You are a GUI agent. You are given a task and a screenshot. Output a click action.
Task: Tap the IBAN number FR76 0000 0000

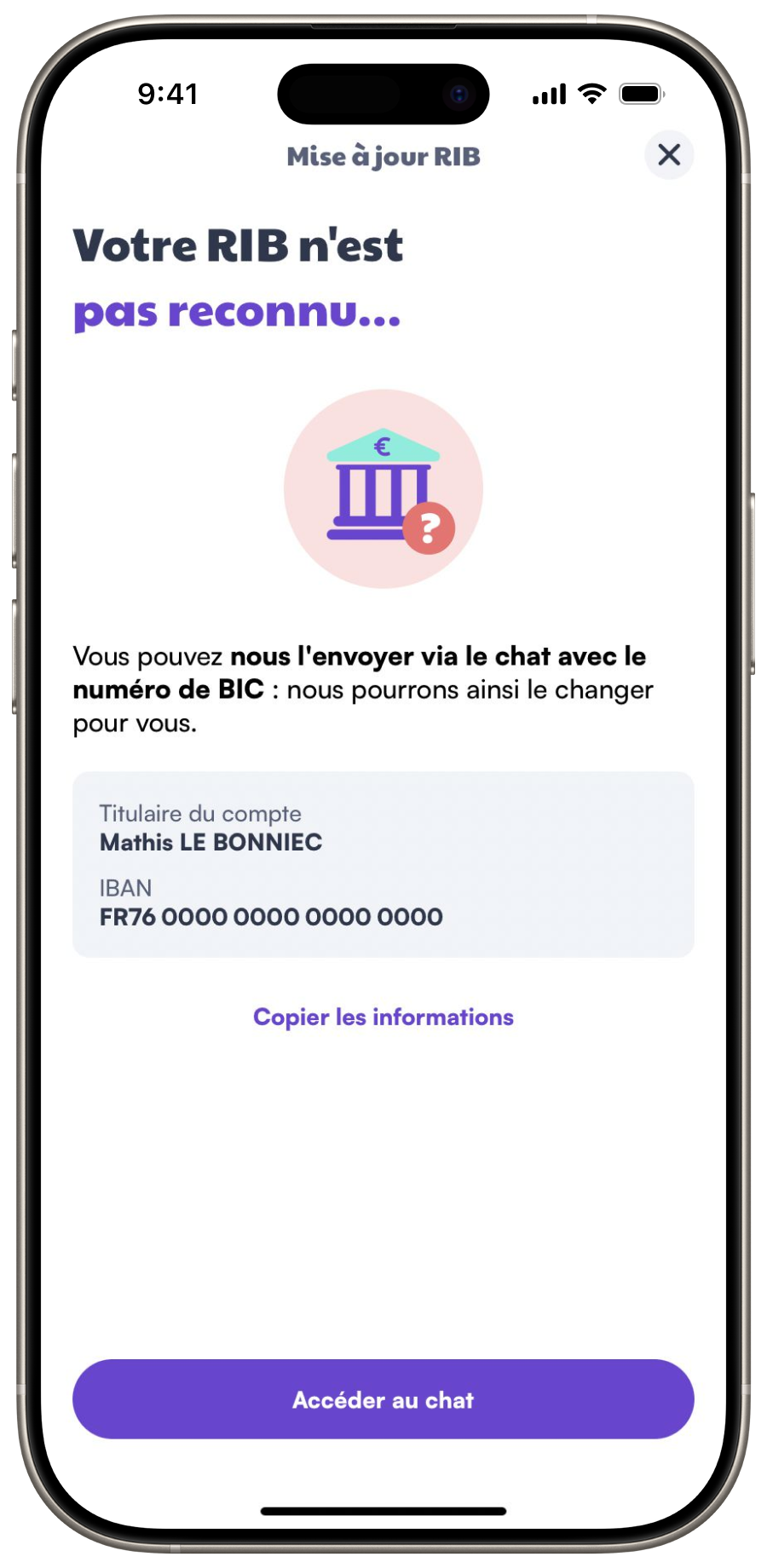[271, 917]
